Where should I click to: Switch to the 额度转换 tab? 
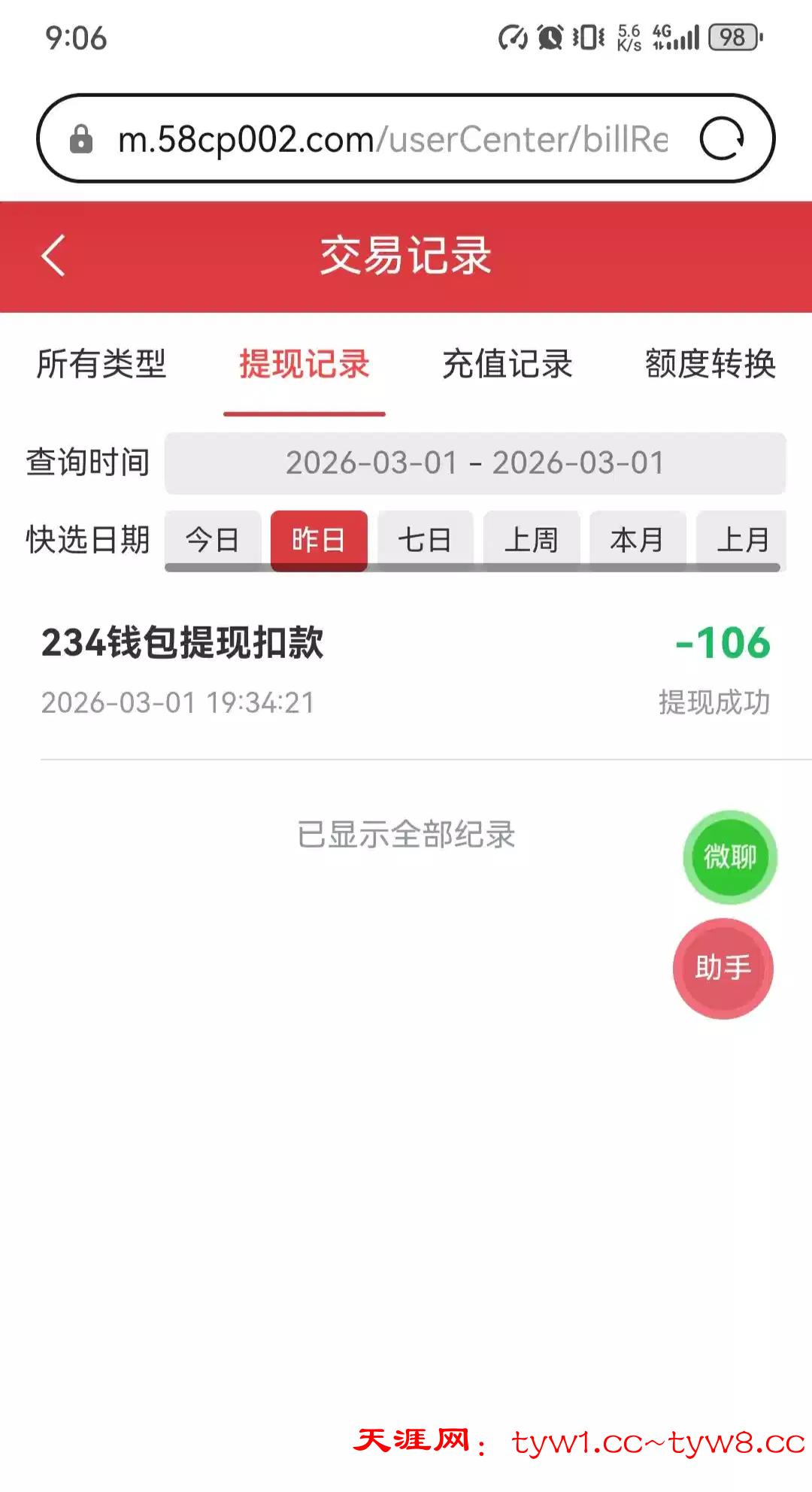[x=710, y=365]
